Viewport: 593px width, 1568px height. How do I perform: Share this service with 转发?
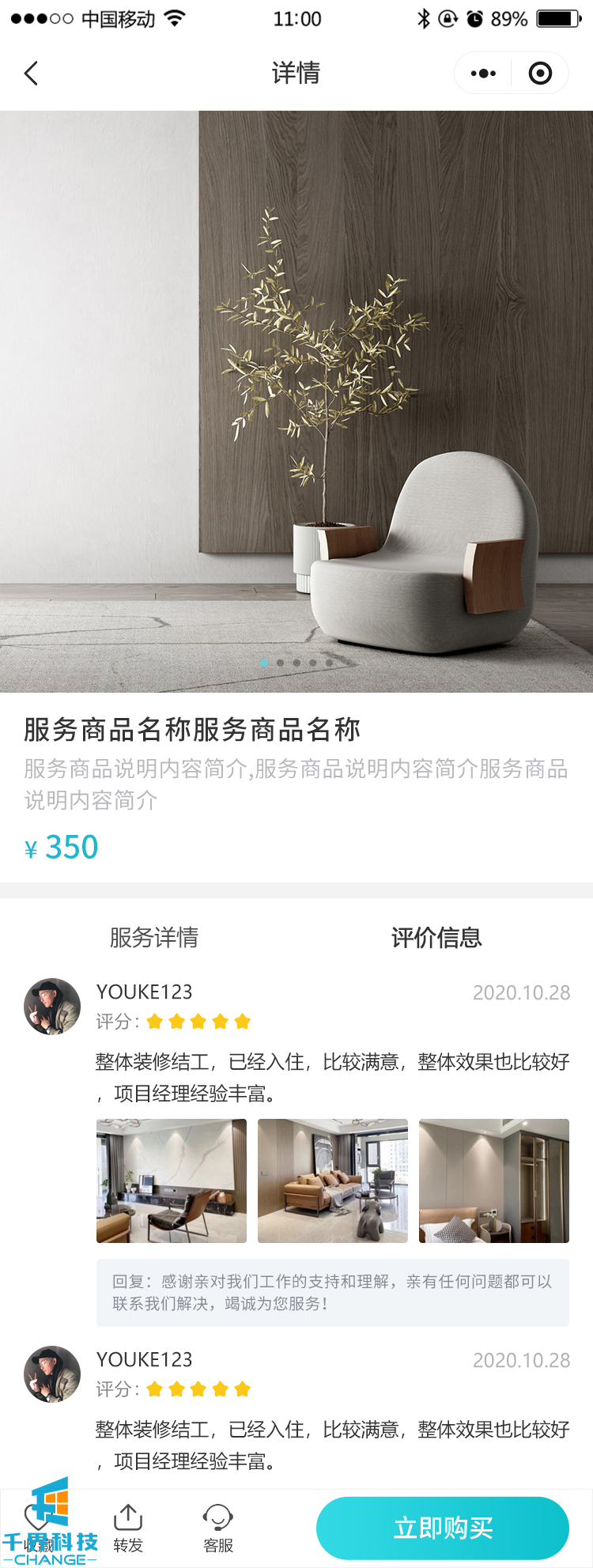tap(128, 1527)
